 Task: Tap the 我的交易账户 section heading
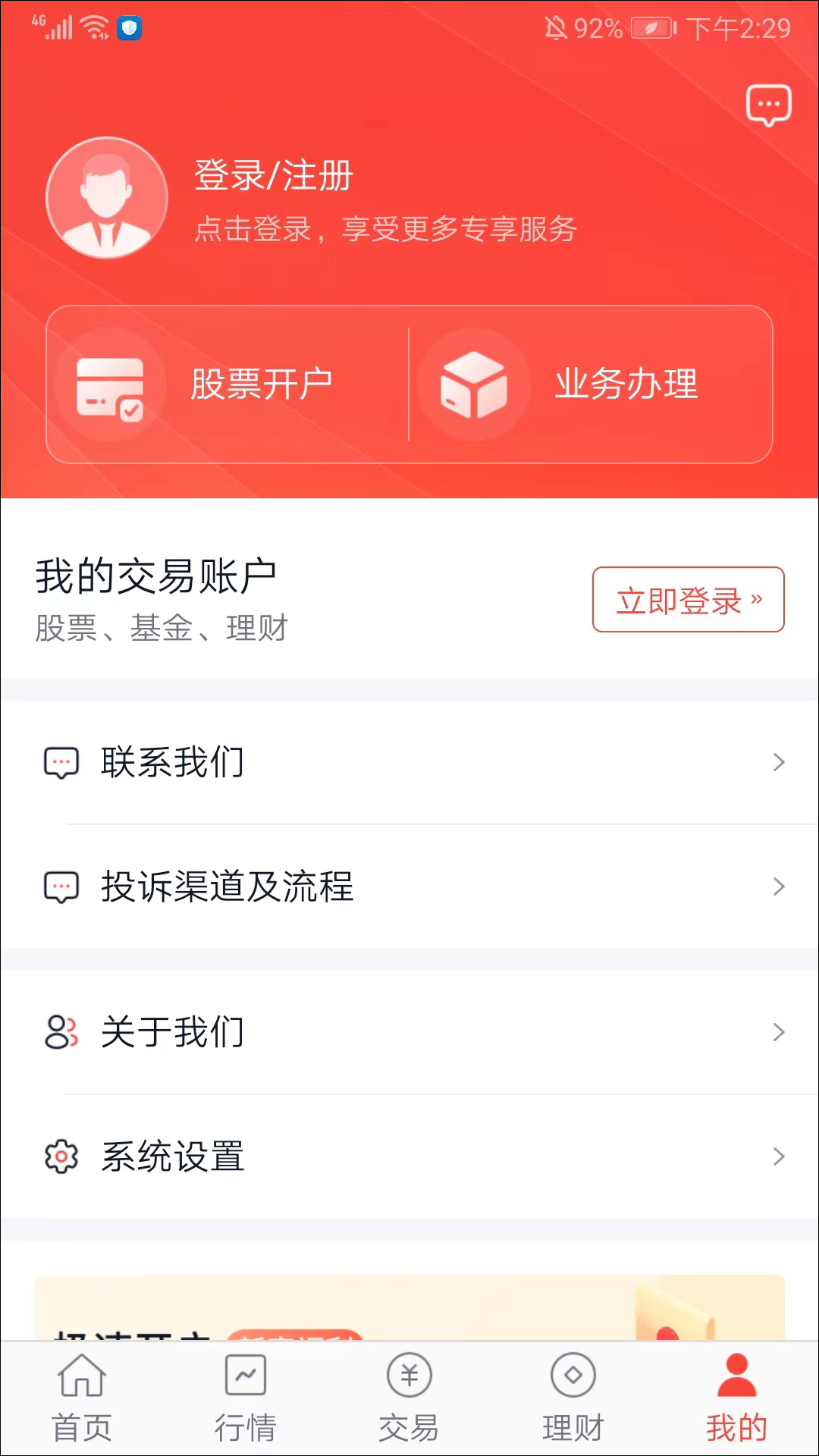157,574
